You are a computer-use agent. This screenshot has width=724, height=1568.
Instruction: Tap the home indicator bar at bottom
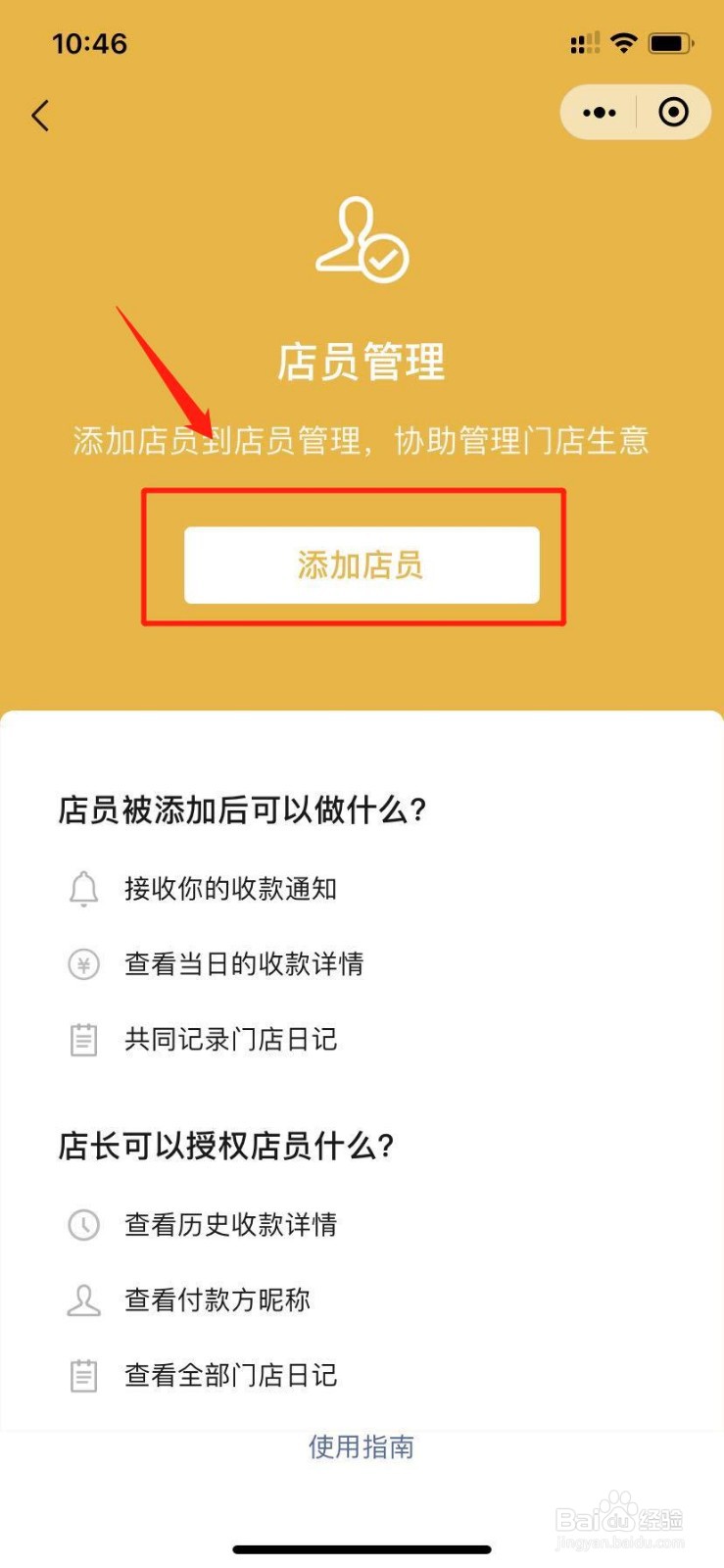point(362,1549)
